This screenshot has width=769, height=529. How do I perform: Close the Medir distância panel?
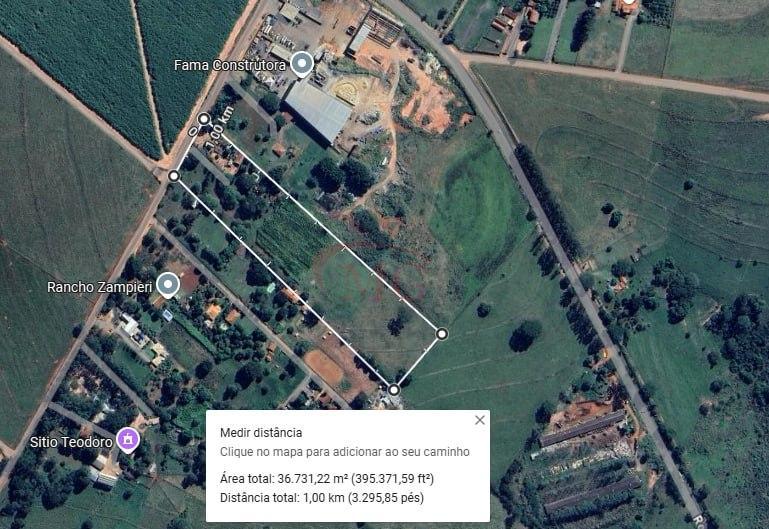tap(479, 420)
